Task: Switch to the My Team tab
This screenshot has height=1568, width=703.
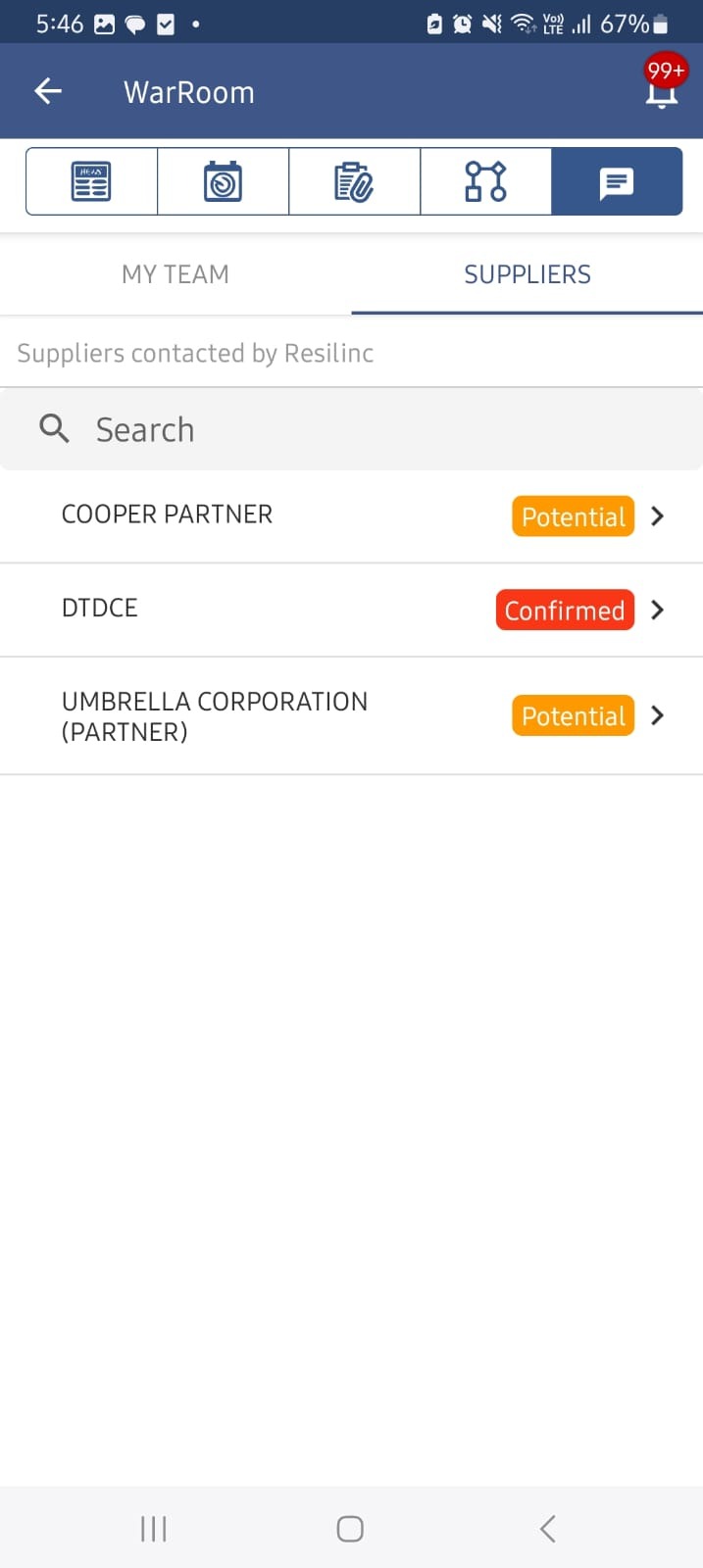Action: point(176,274)
